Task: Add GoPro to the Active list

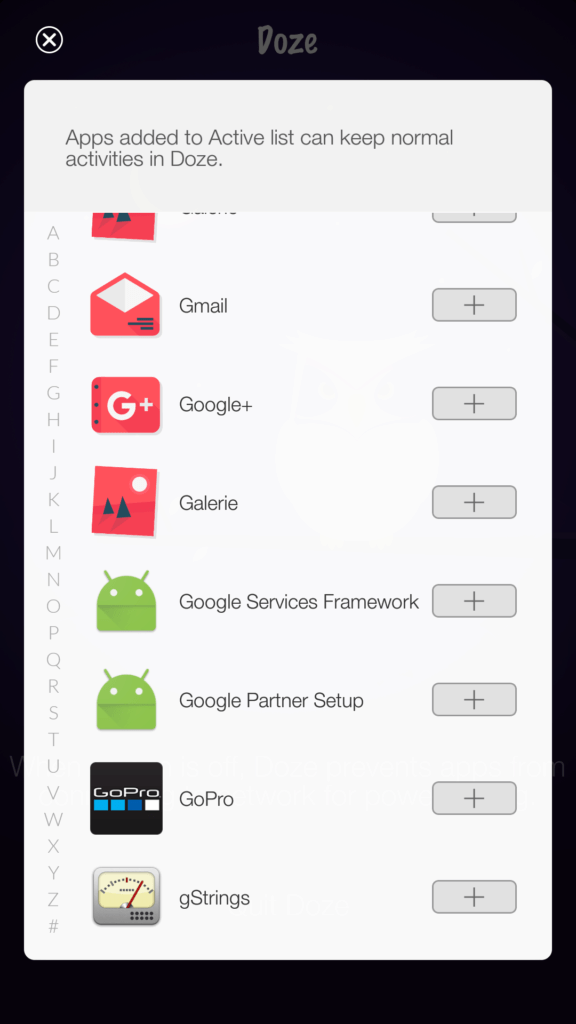Action: tap(474, 798)
